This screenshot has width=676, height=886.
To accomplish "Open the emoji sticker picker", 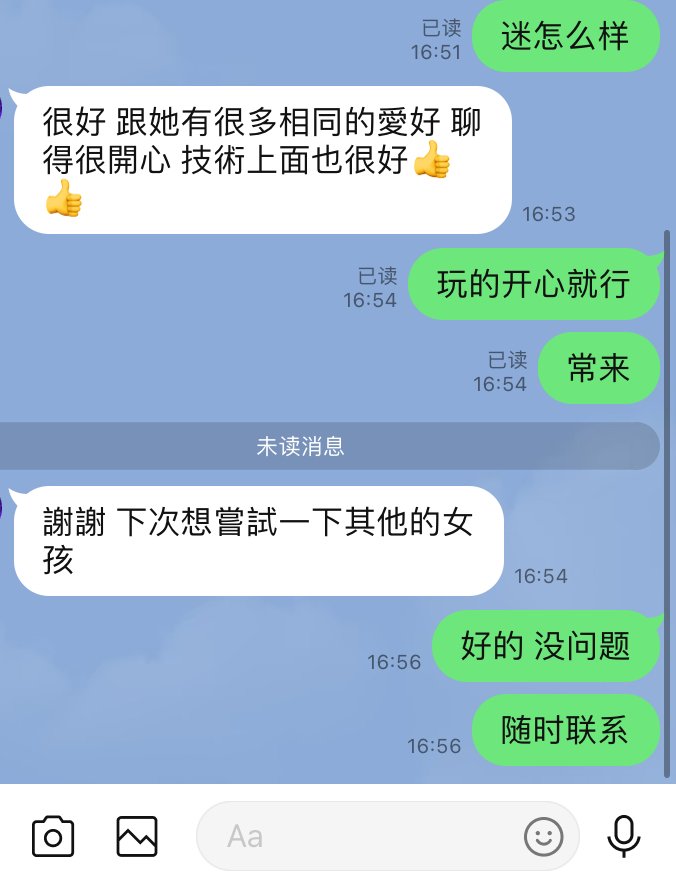I will tap(544, 836).
